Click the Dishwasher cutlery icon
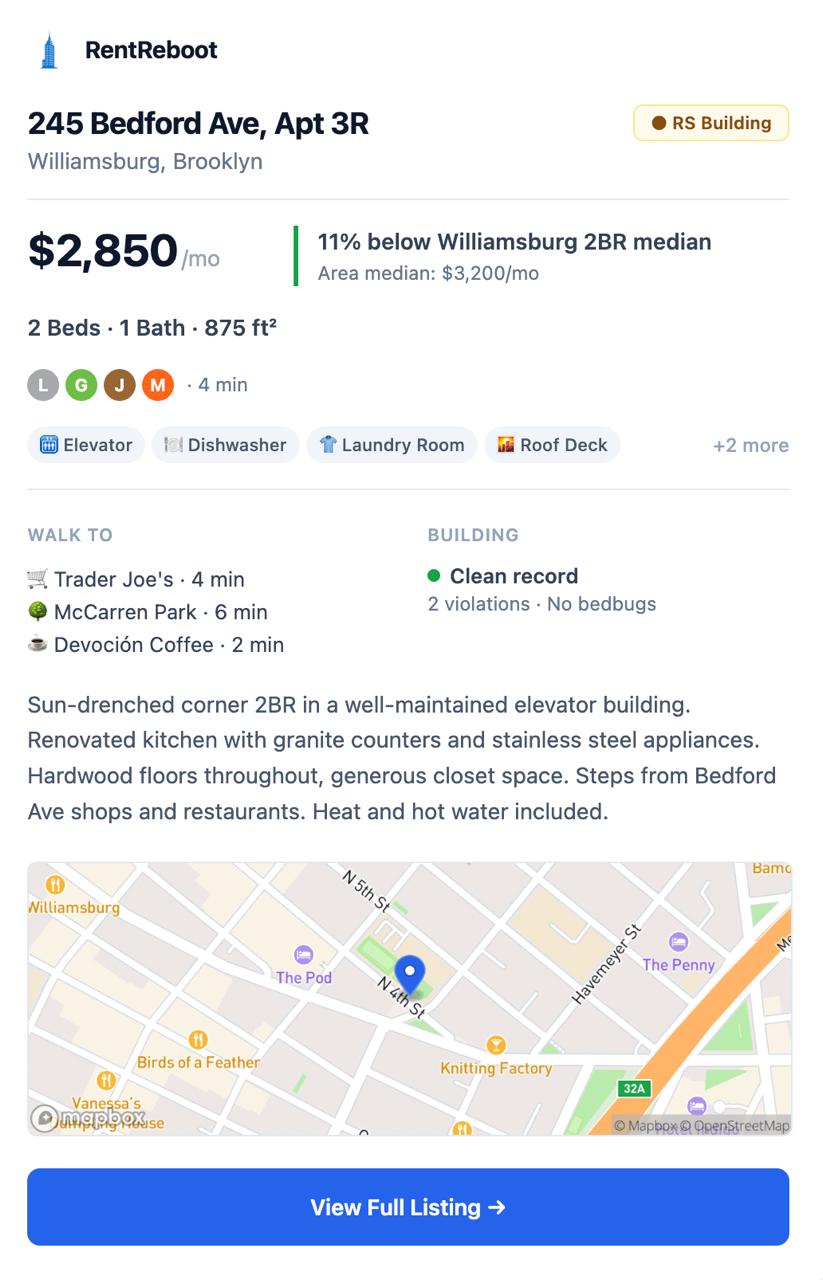This screenshot has width=823, height=1280. point(172,444)
